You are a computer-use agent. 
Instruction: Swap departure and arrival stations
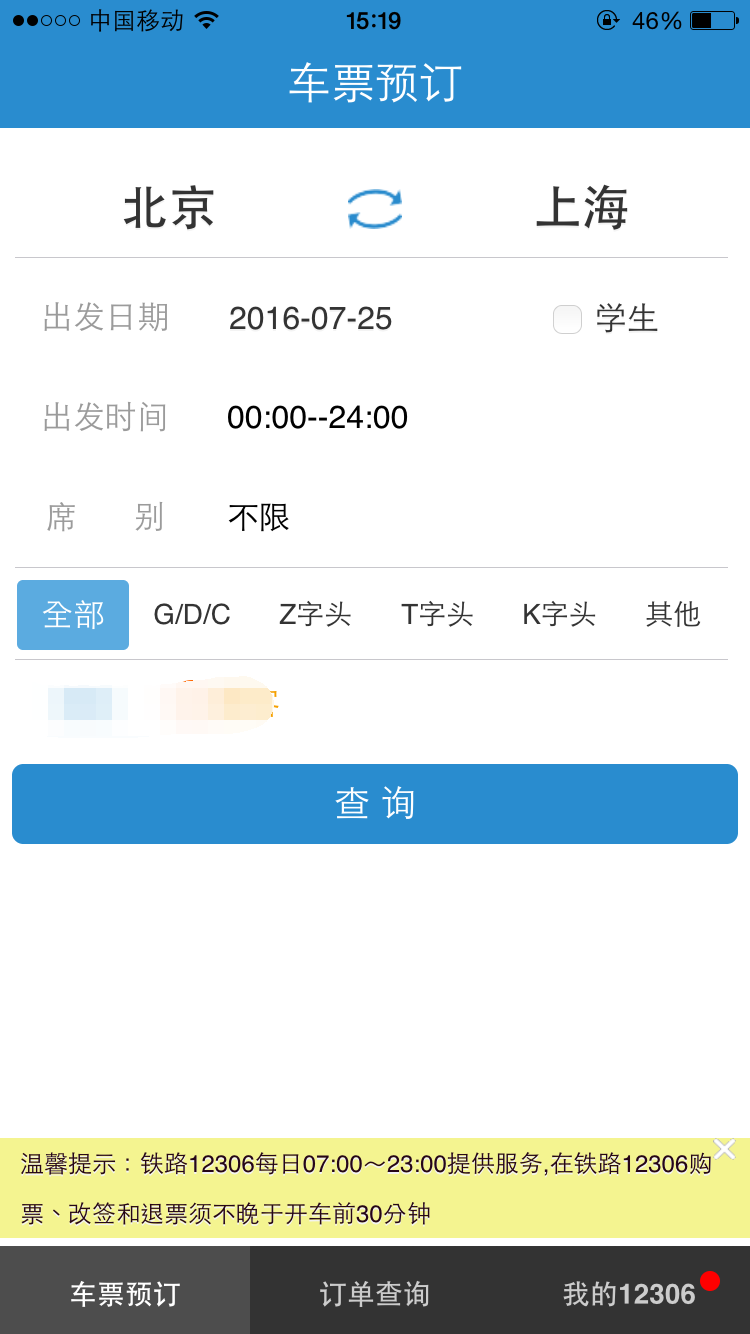pos(375,209)
